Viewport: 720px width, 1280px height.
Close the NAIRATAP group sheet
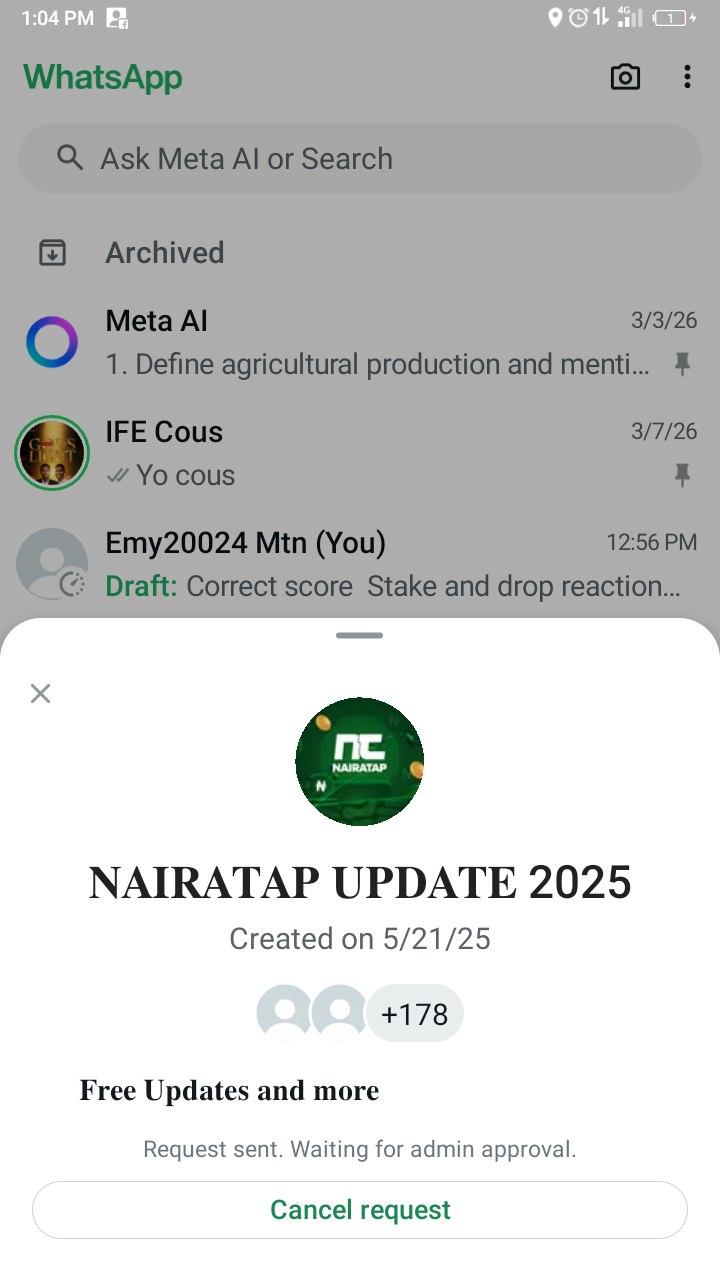tap(40, 694)
